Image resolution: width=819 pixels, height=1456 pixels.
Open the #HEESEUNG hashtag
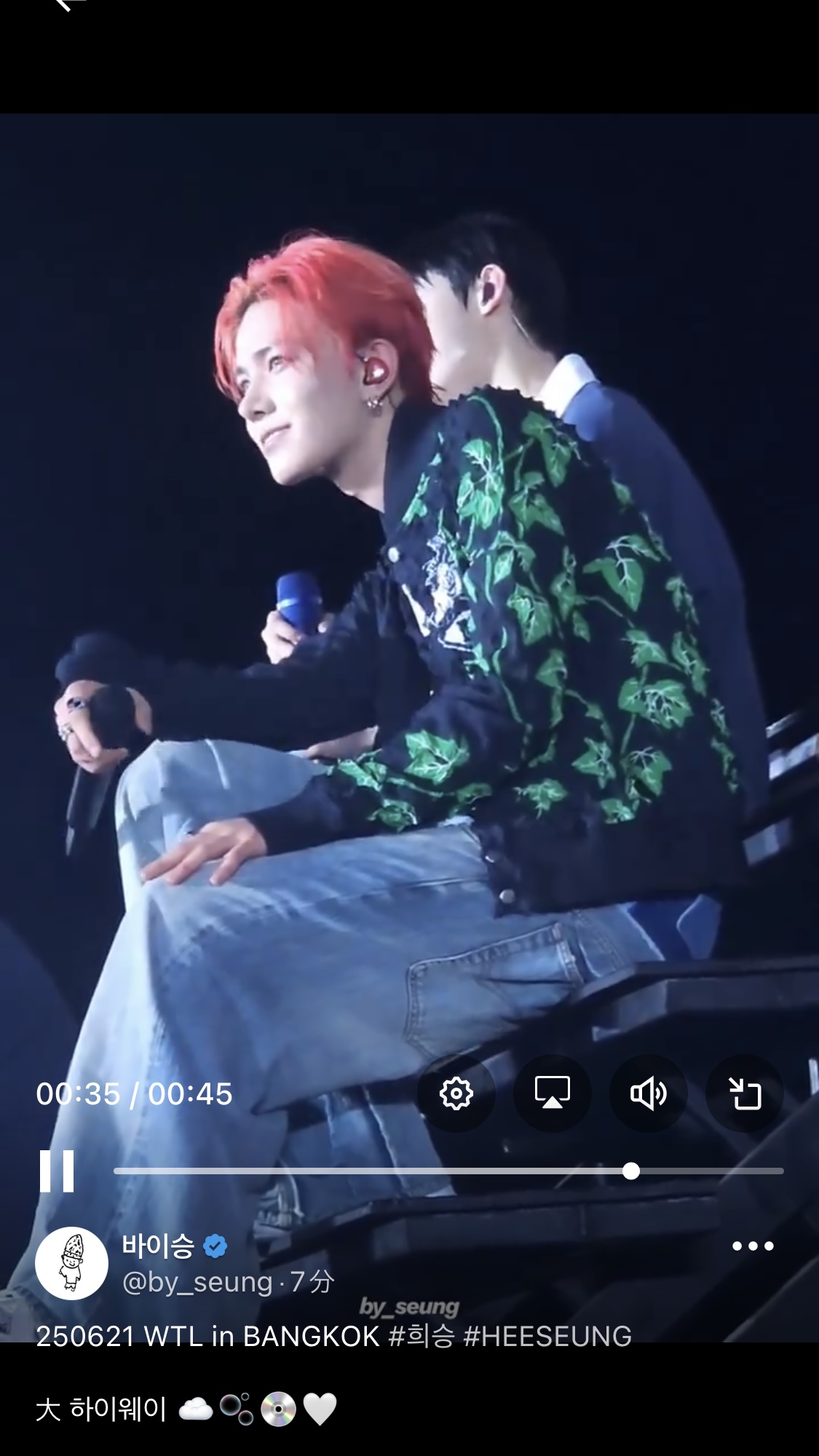pos(547,1337)
